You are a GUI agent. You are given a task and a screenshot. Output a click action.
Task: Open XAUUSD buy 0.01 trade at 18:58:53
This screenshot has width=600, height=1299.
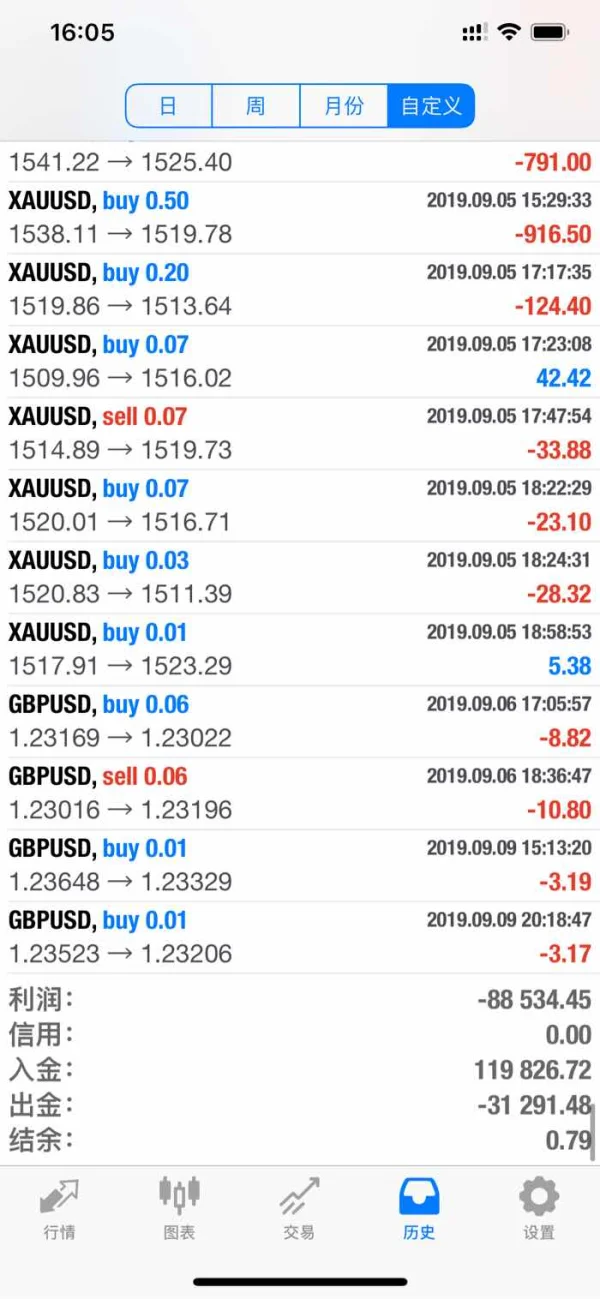(x=300, y=649)
